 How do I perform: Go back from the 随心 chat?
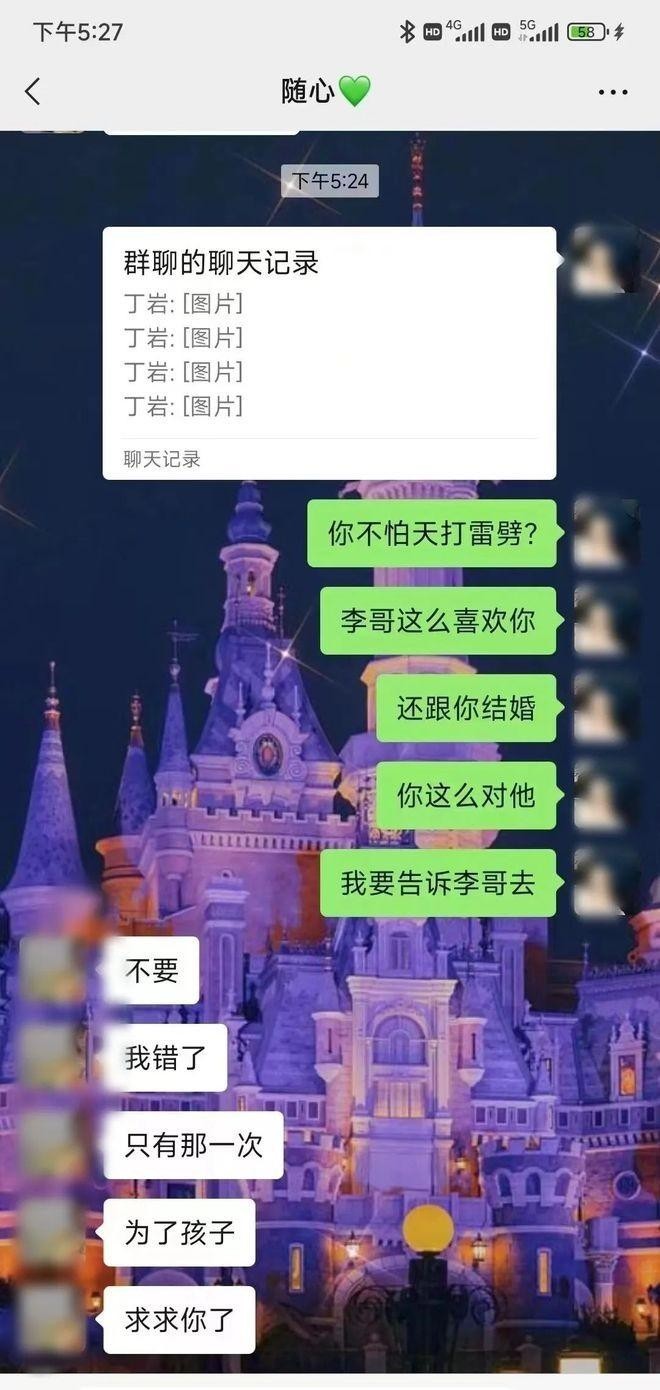point(33,92)
